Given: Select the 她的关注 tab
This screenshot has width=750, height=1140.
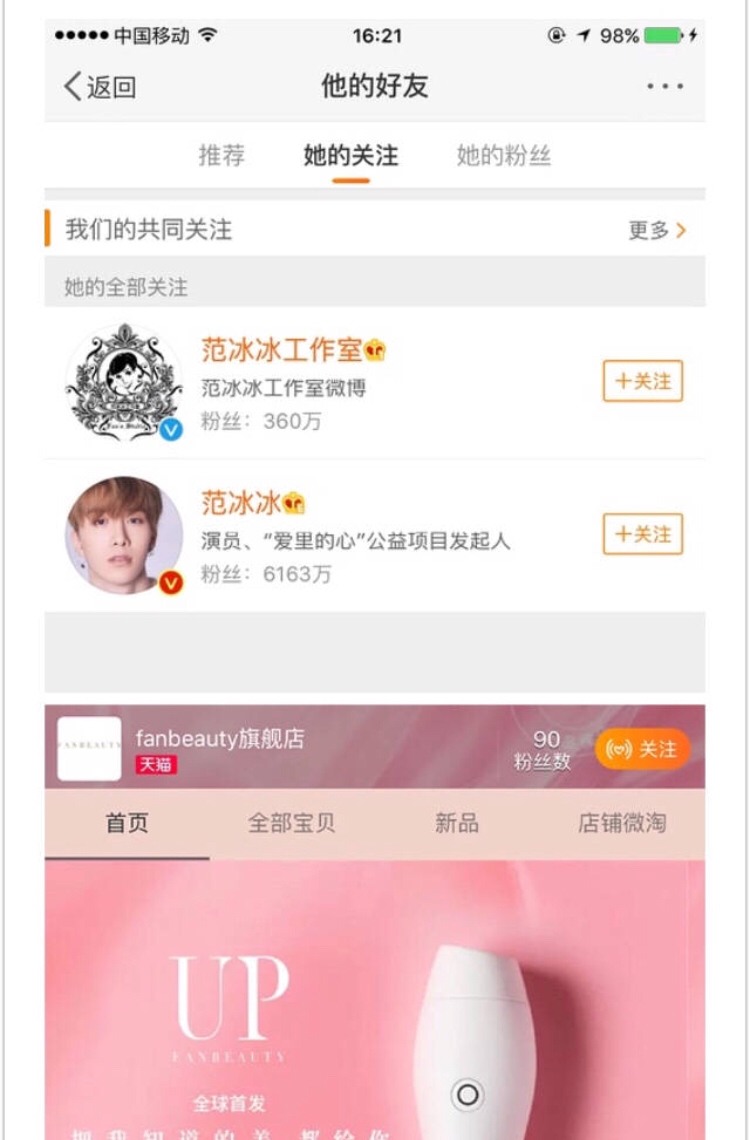Looking at the screenshot, I should (351, 156).
